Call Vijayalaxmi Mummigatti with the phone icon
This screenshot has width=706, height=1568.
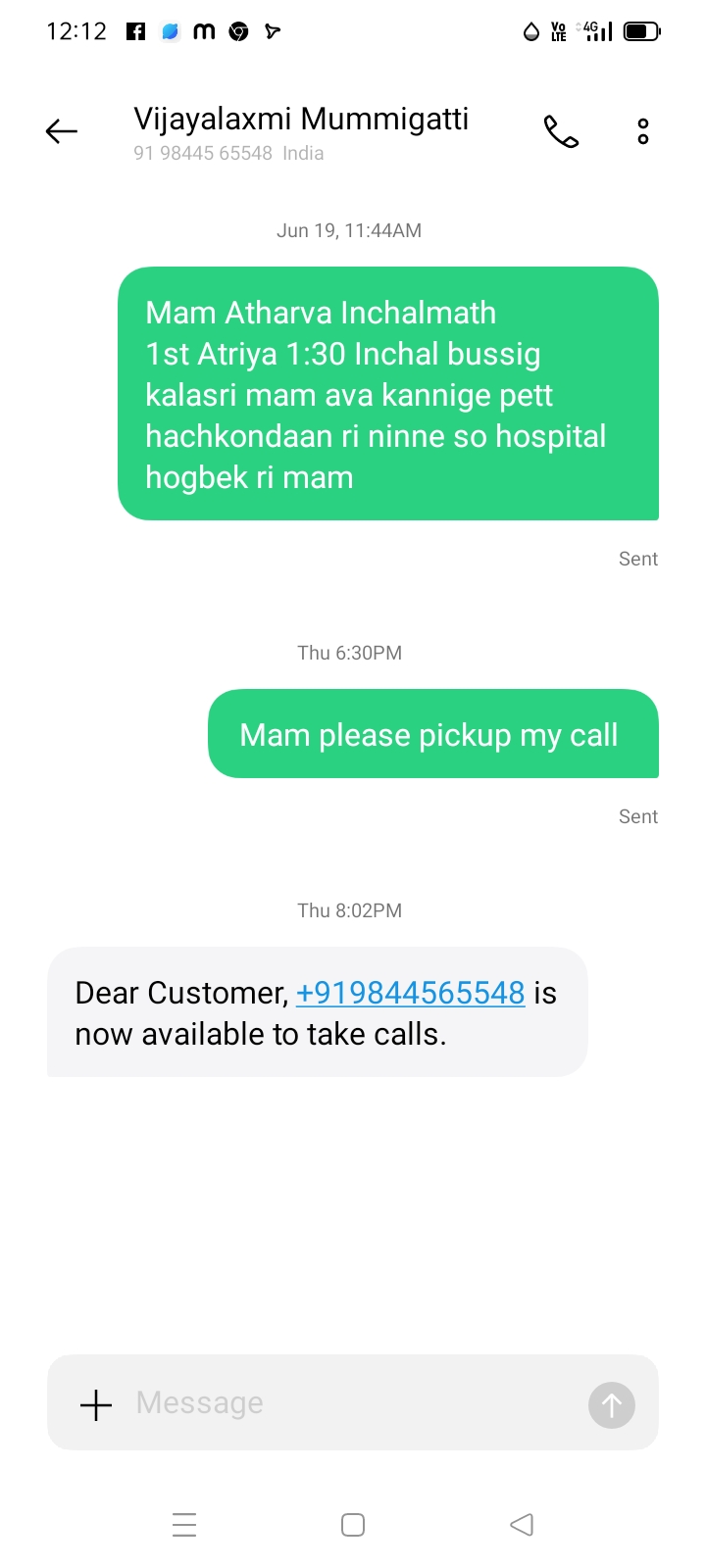click(x=562, y=131)
